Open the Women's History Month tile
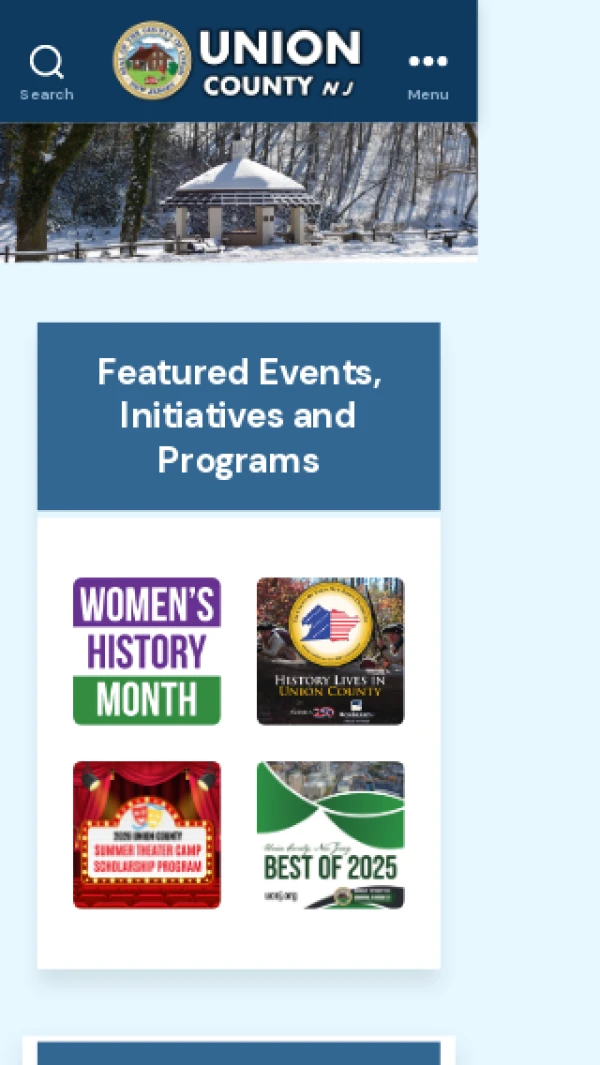600x1065 pixels. coord(147,651)
